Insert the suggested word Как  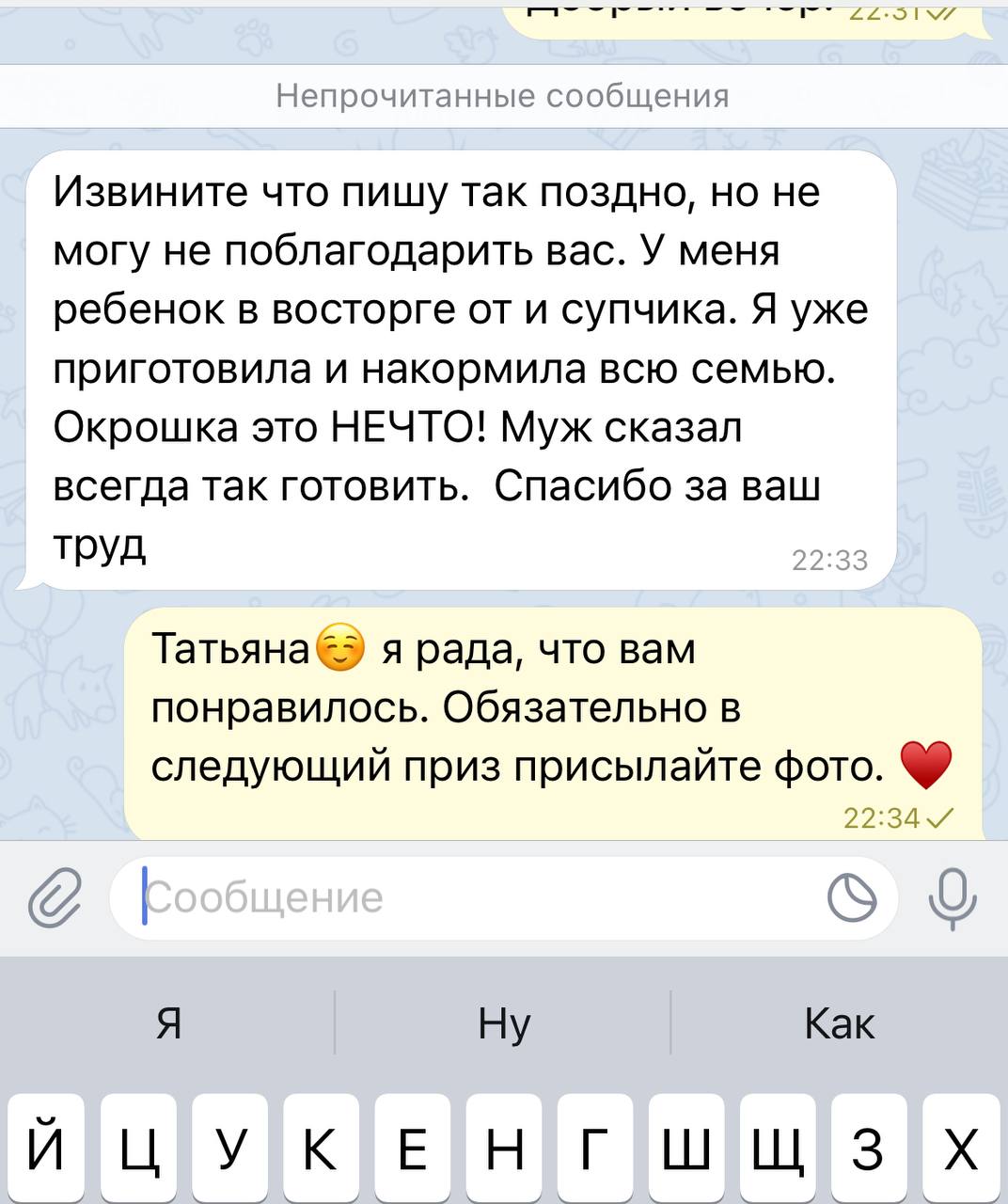[x=839, y=1022]
